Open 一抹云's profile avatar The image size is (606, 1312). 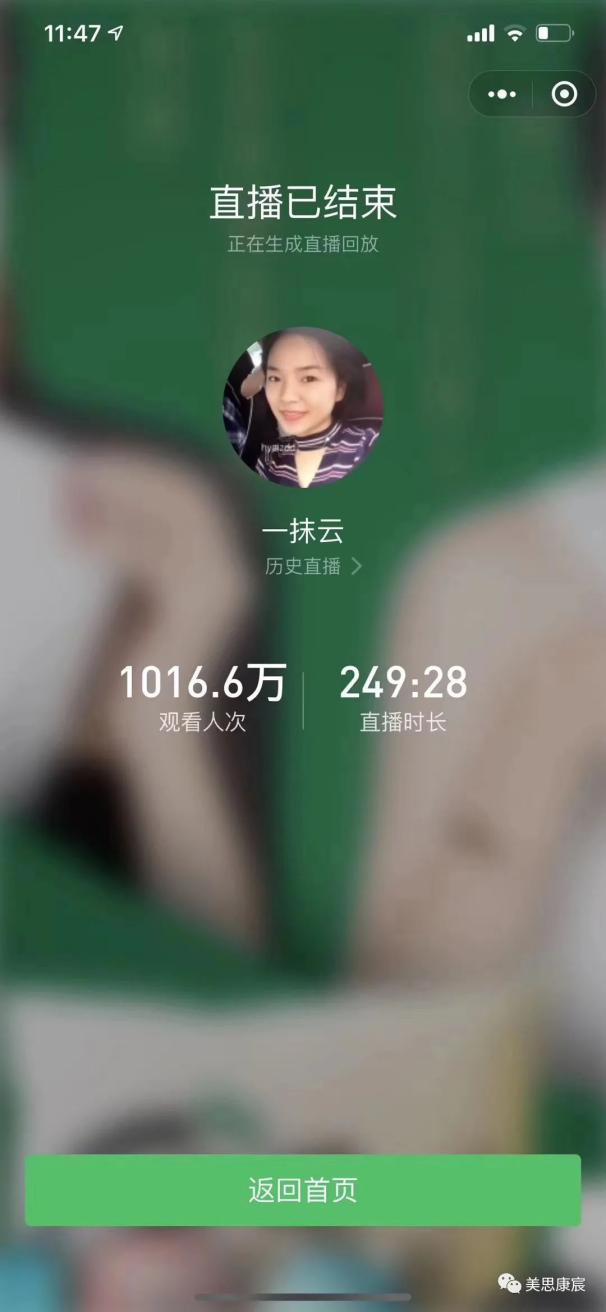click(x=303, y=408)
